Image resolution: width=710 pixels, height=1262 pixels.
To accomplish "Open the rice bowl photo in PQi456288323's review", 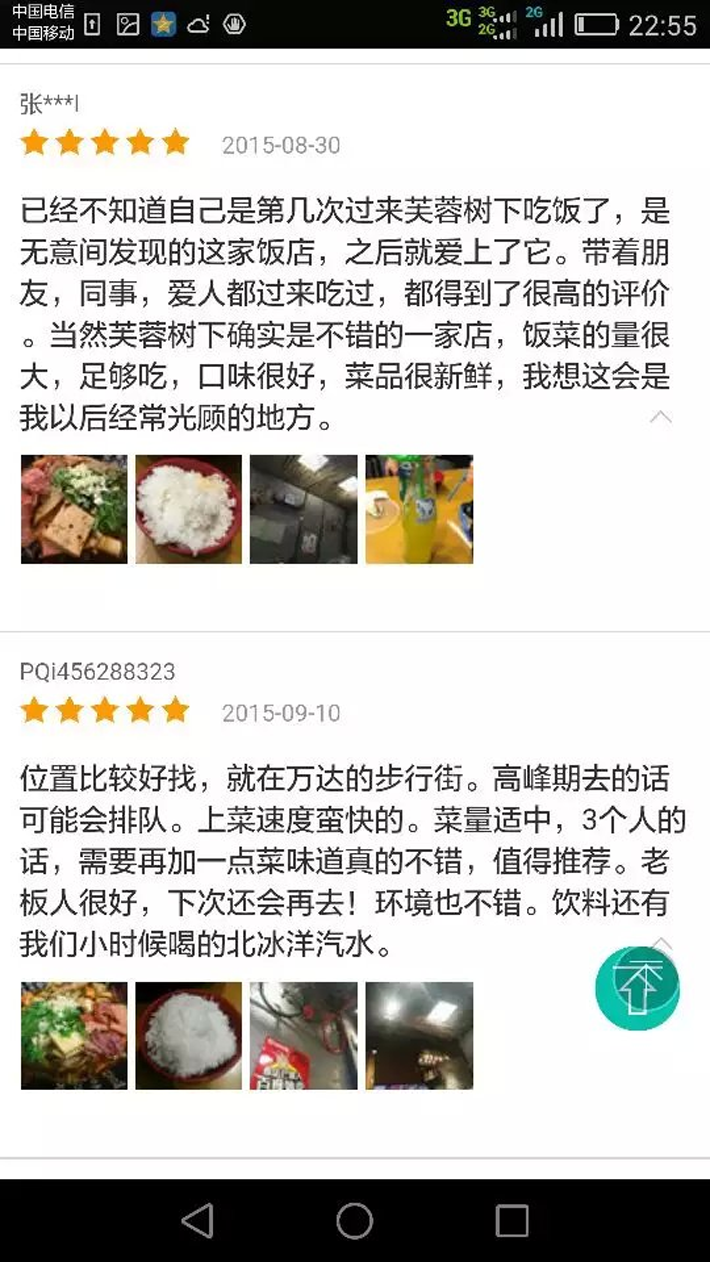I will pyautogui.click(x=189, y=1035).
